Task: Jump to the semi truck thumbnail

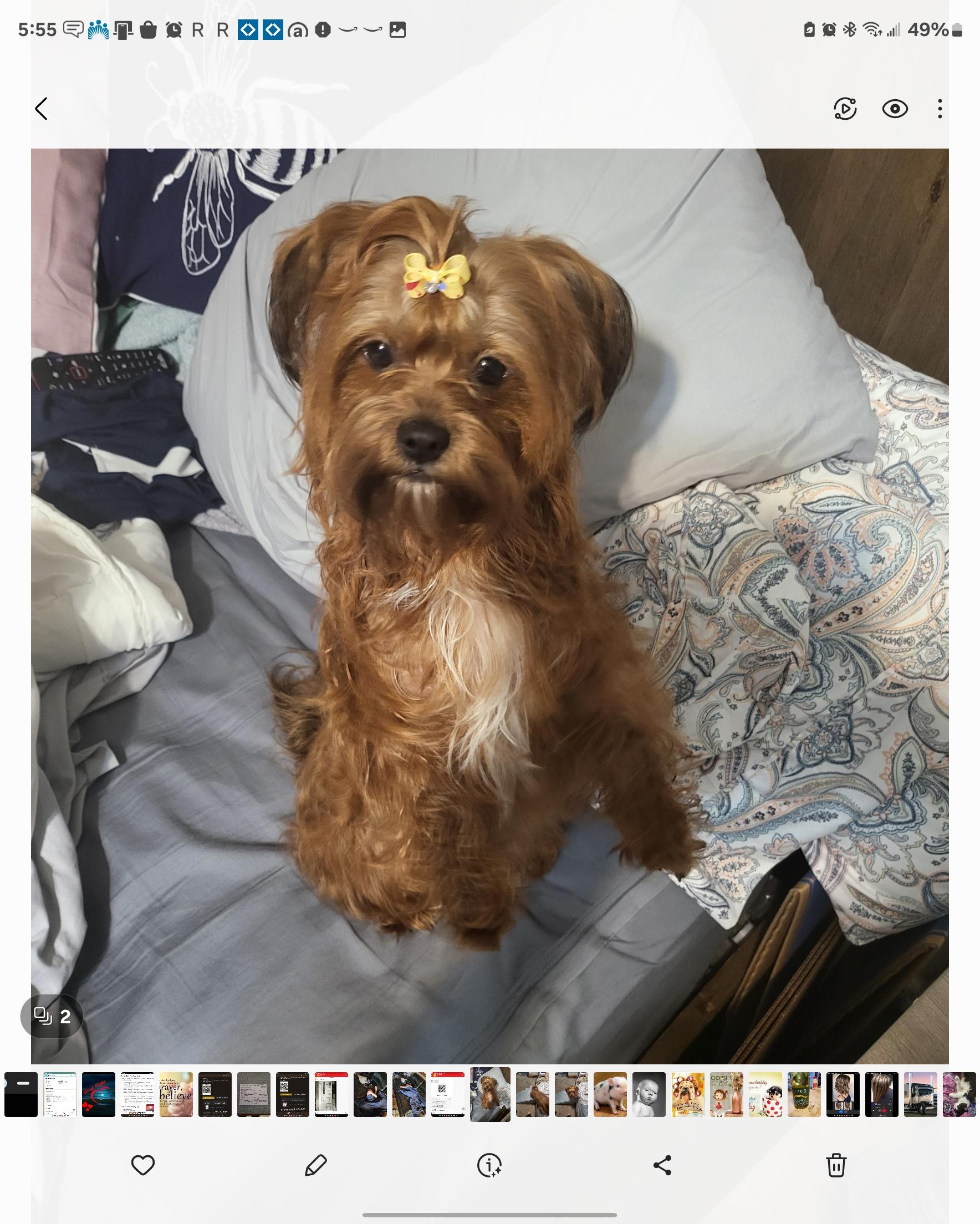Action: [920, 1094]
